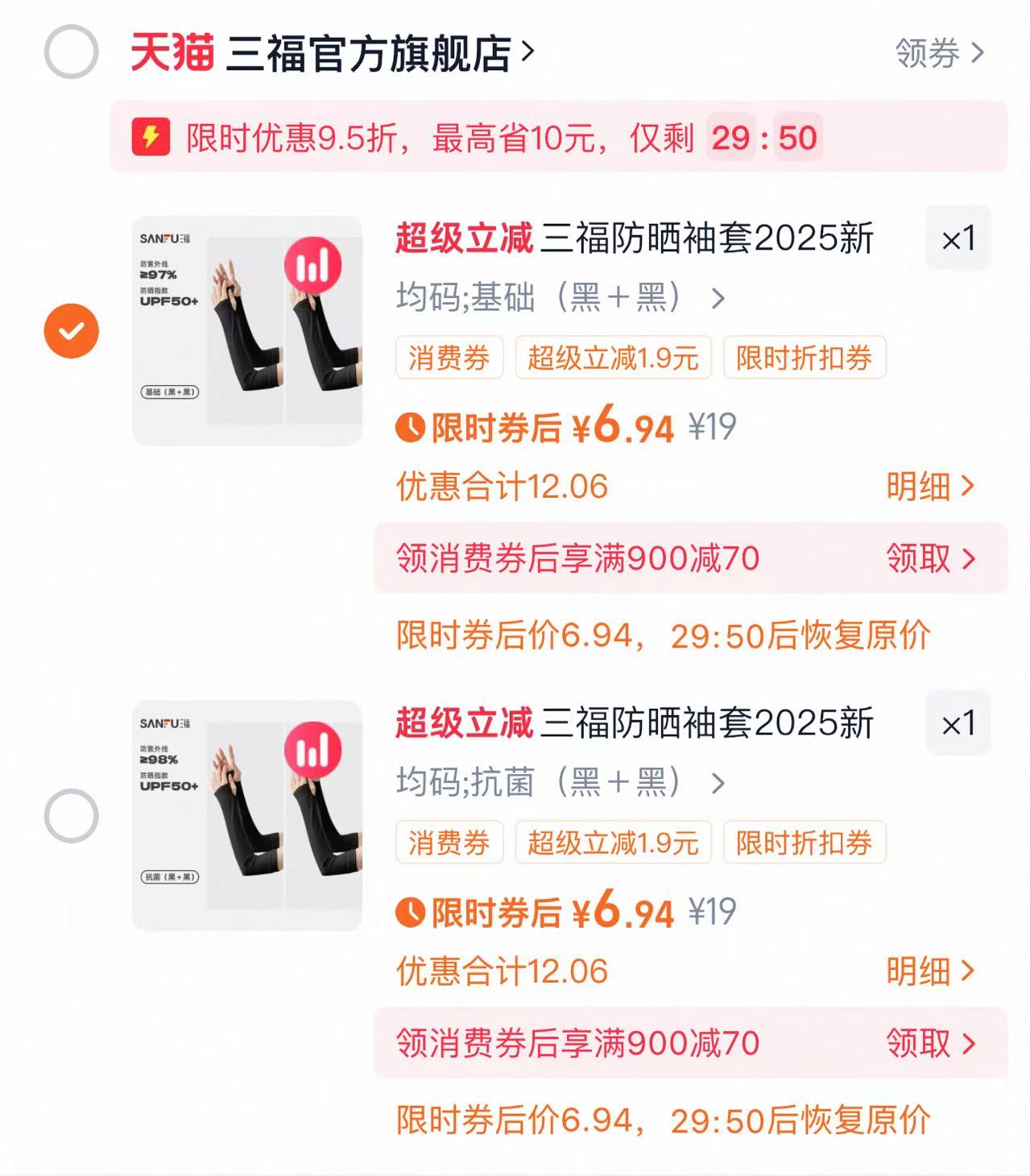The image size is (1030, 1176).
Task: Click the clock icon beside first ¥6.94 price
Action: (412, 429)
